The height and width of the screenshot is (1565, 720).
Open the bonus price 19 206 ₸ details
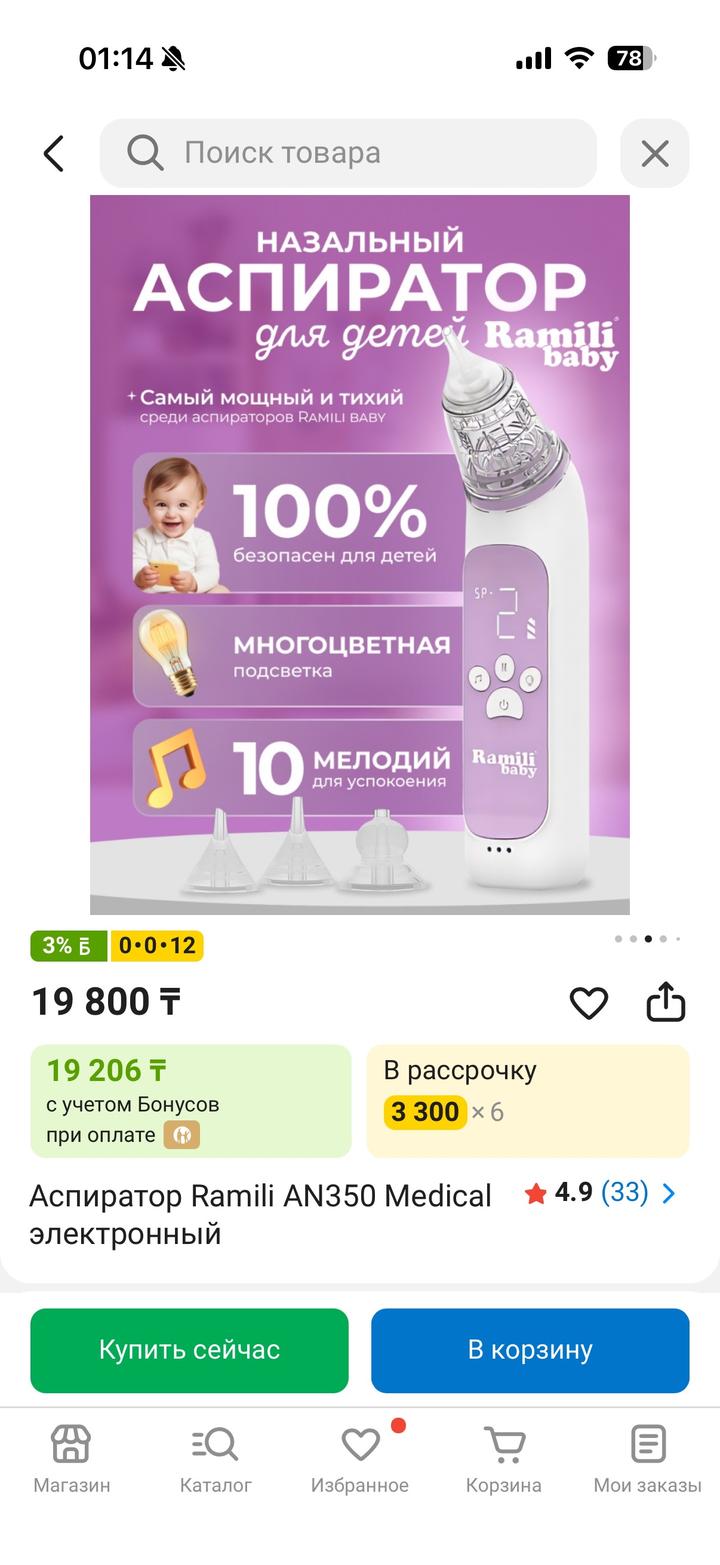[190, 1101]
